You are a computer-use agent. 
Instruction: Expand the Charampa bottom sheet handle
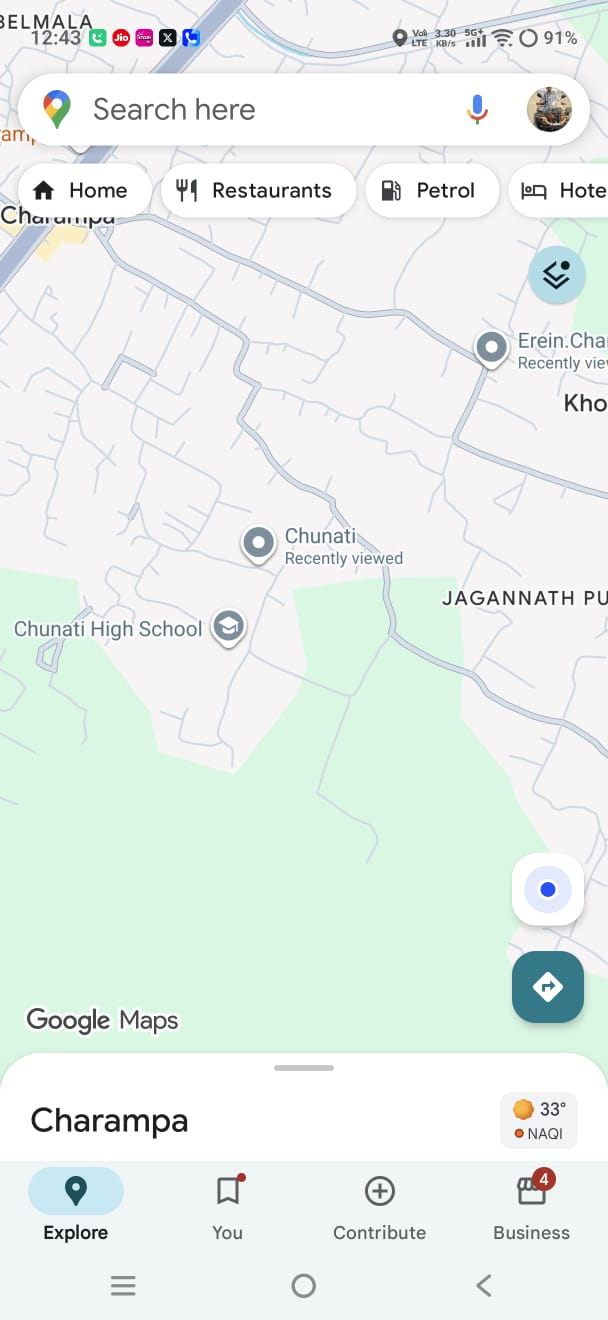[x=304, y=1068]
